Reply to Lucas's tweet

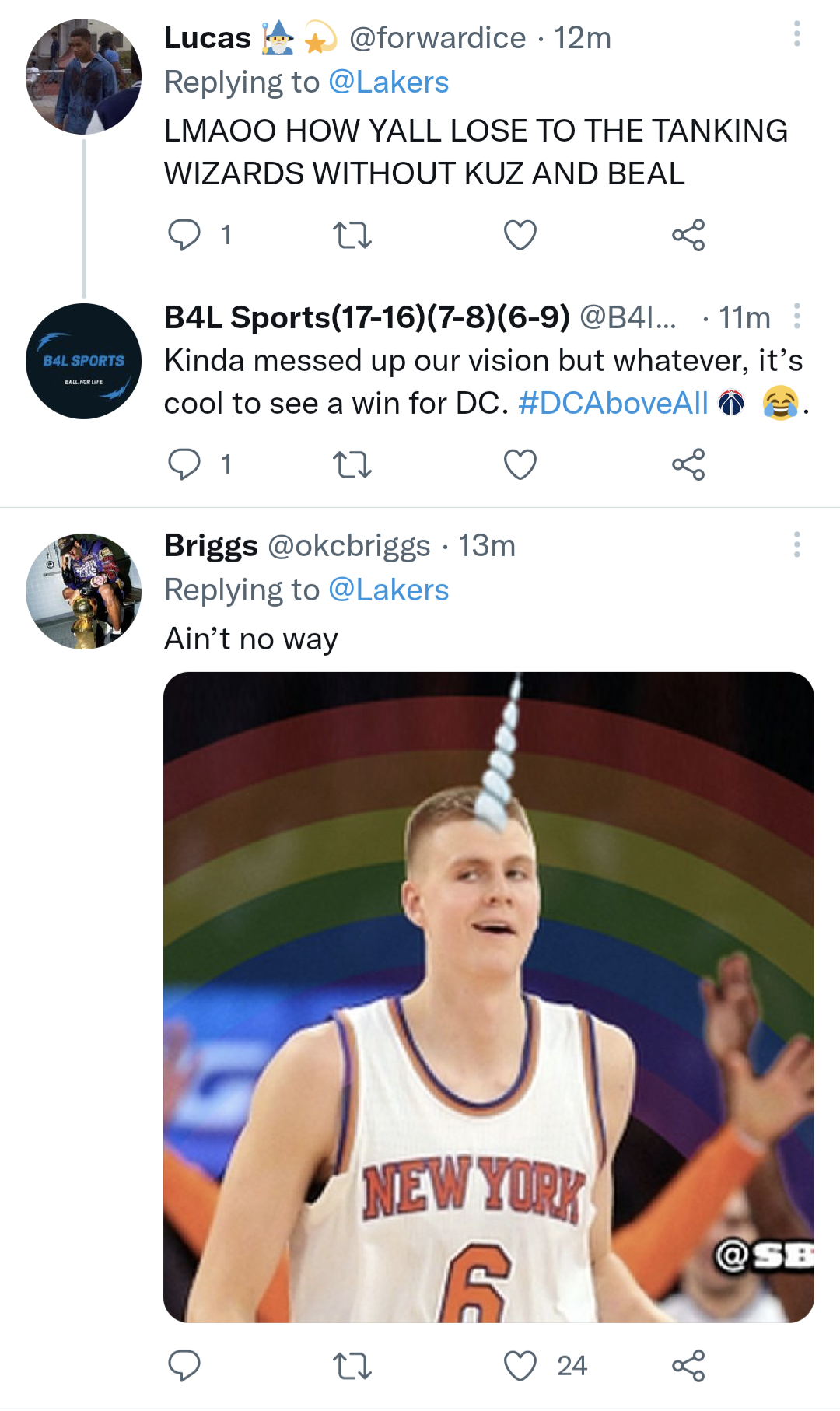pyautogui.click(x=184, y=235)
